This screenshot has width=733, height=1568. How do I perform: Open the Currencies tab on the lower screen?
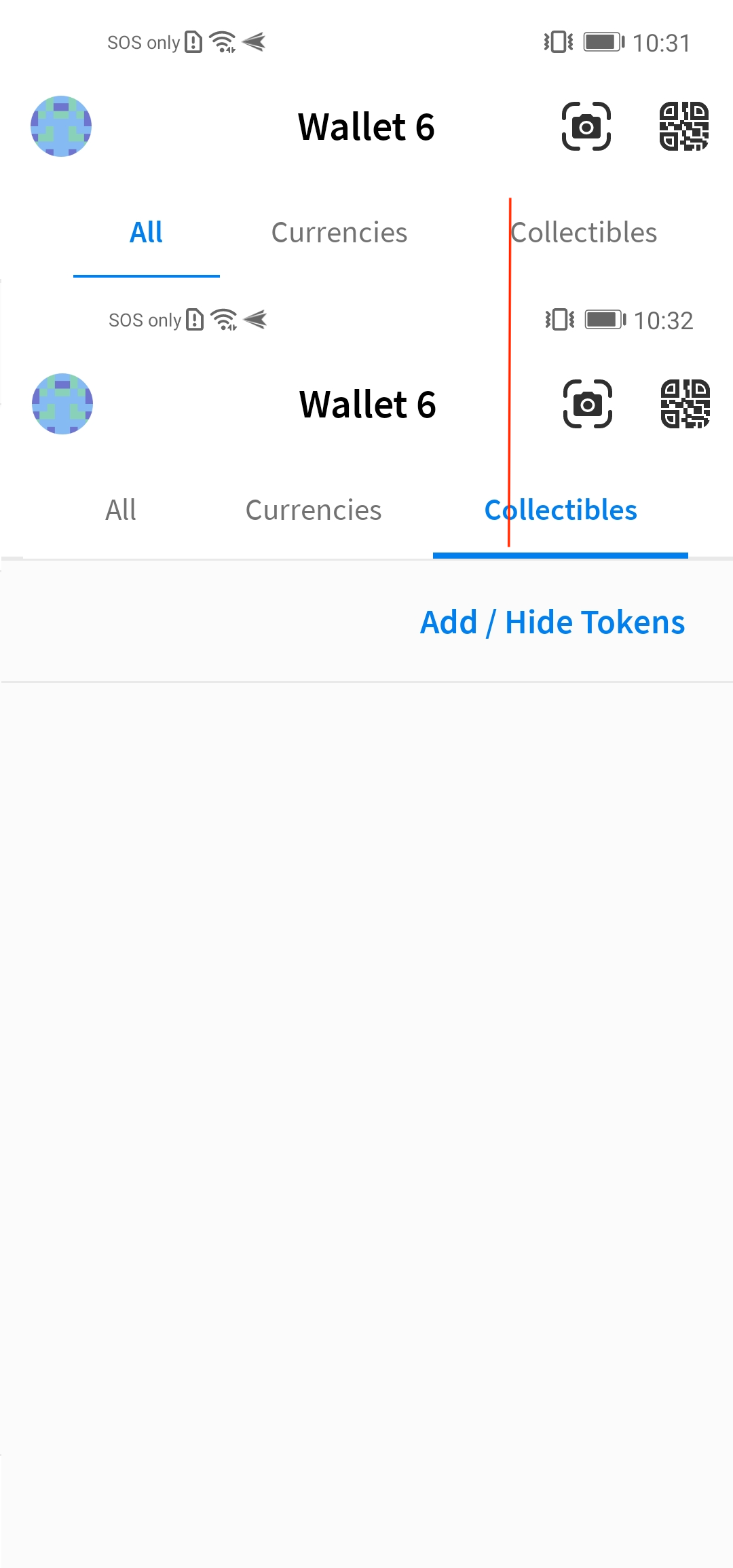point(314,510)
